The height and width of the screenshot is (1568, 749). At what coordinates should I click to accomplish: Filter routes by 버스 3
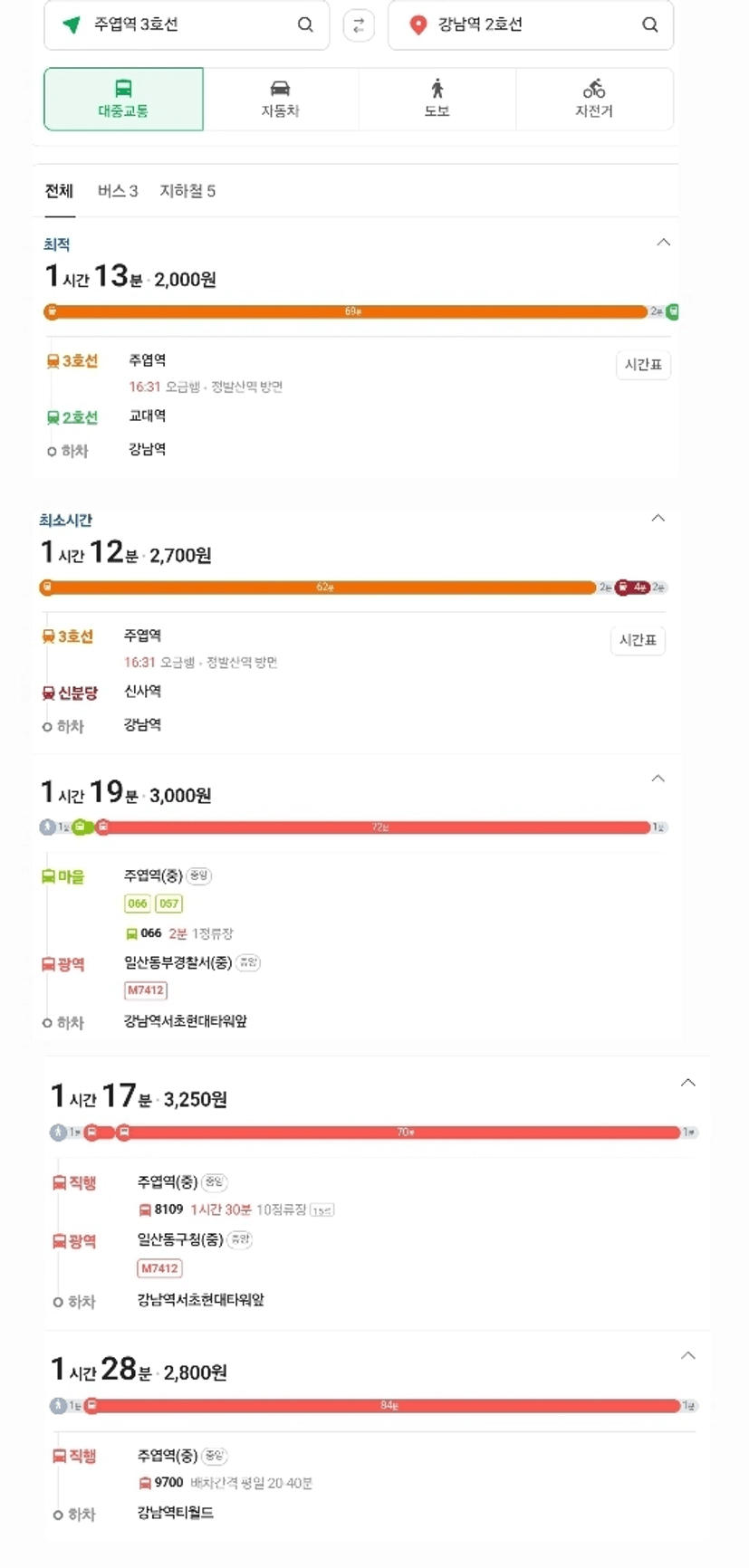118,191
